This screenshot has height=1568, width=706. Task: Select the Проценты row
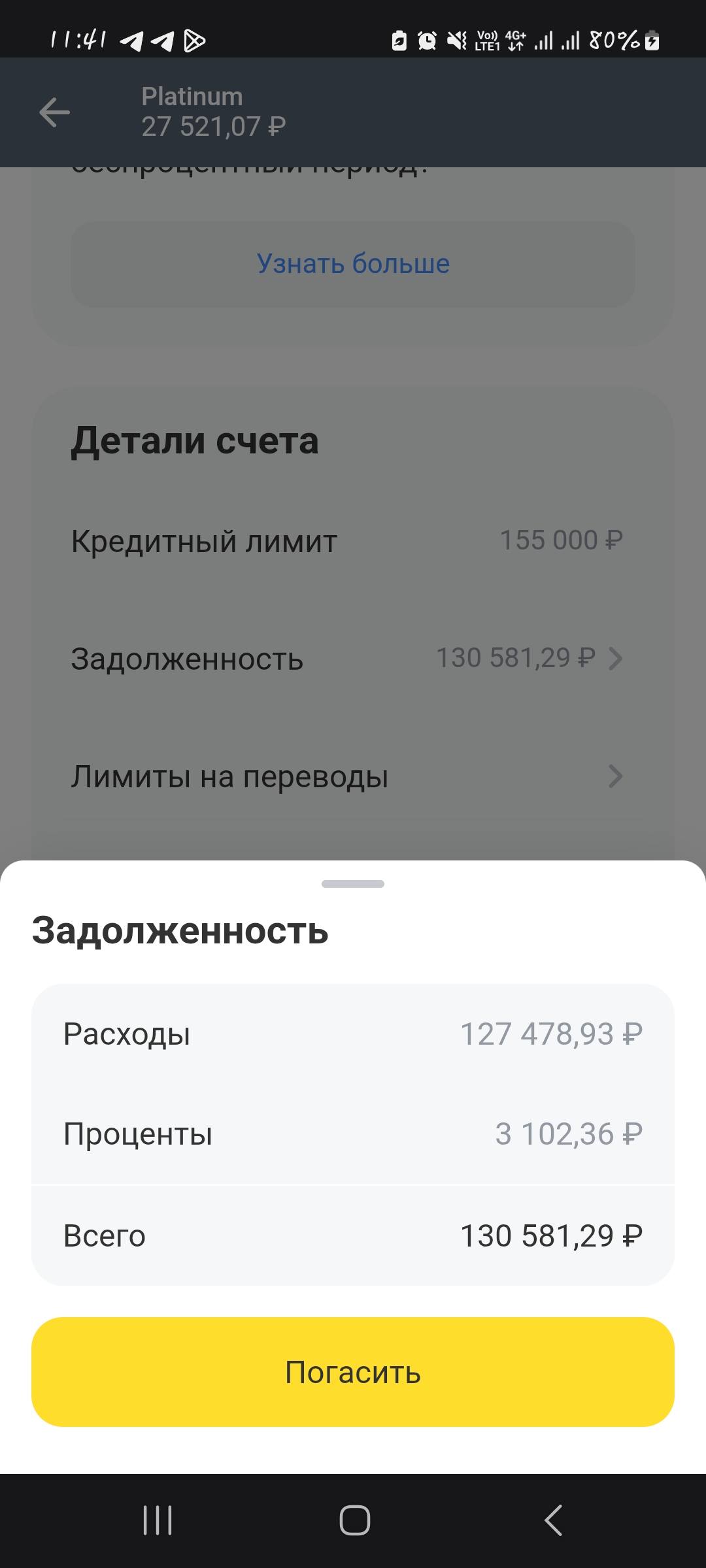click(353, 1134)
